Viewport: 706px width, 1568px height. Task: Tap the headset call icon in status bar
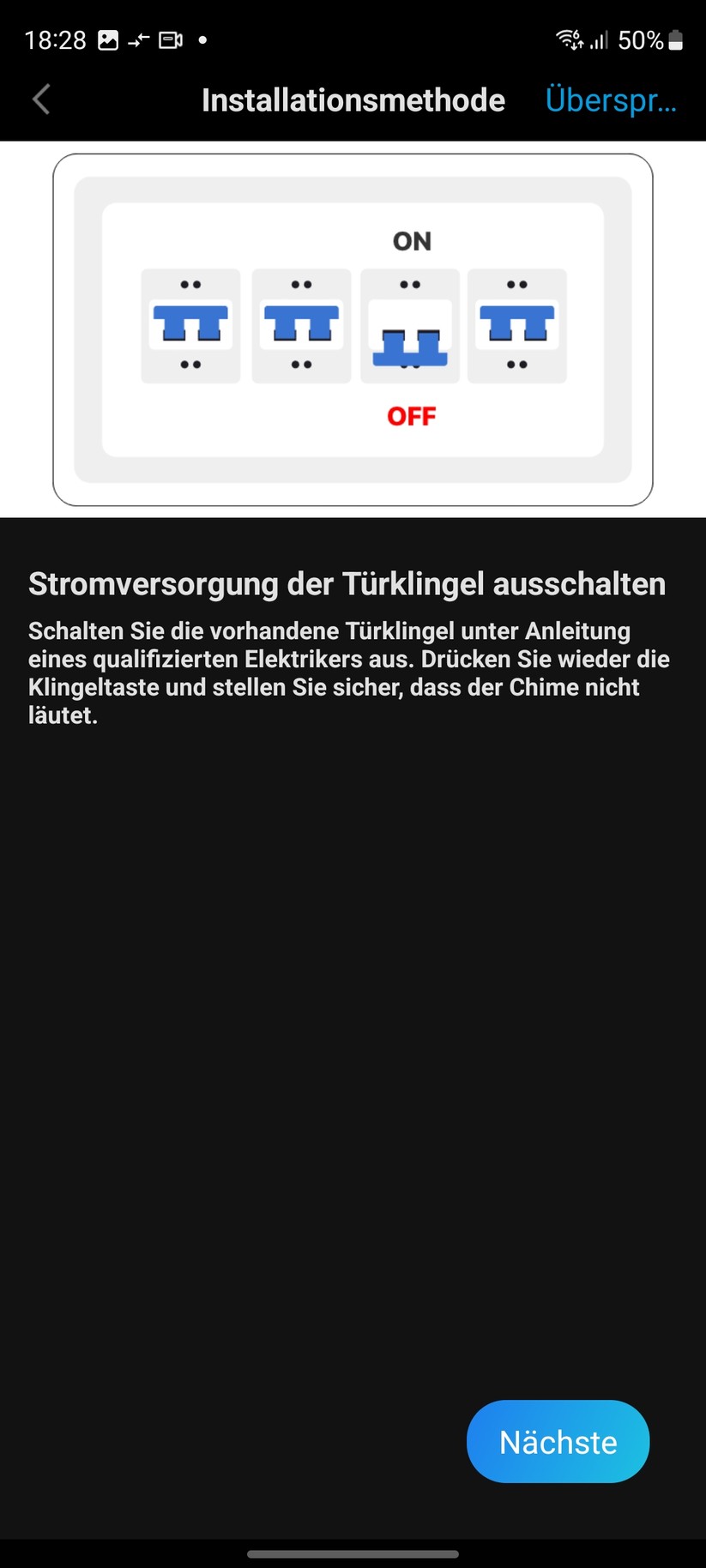click(x=138, y=39)
